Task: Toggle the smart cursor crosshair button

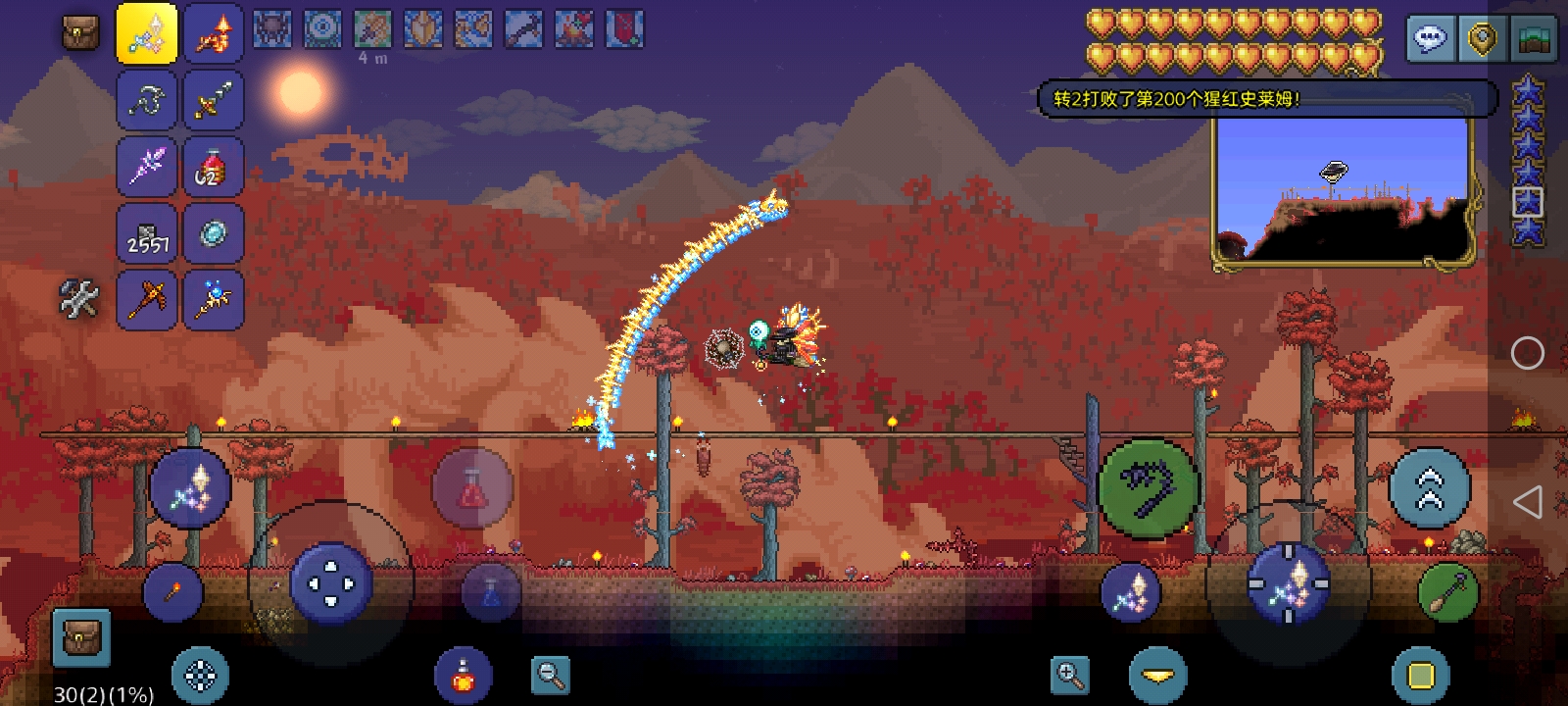Action: [x=200, y=675]
